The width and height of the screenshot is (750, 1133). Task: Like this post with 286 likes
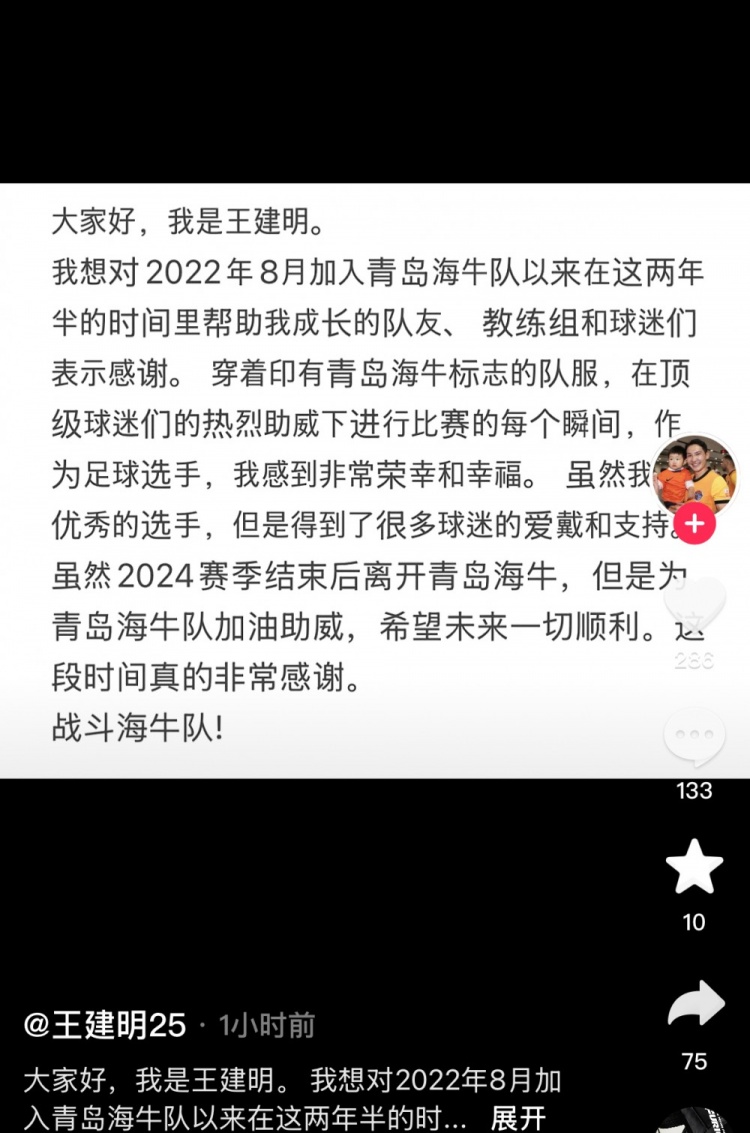click(694, 605)
